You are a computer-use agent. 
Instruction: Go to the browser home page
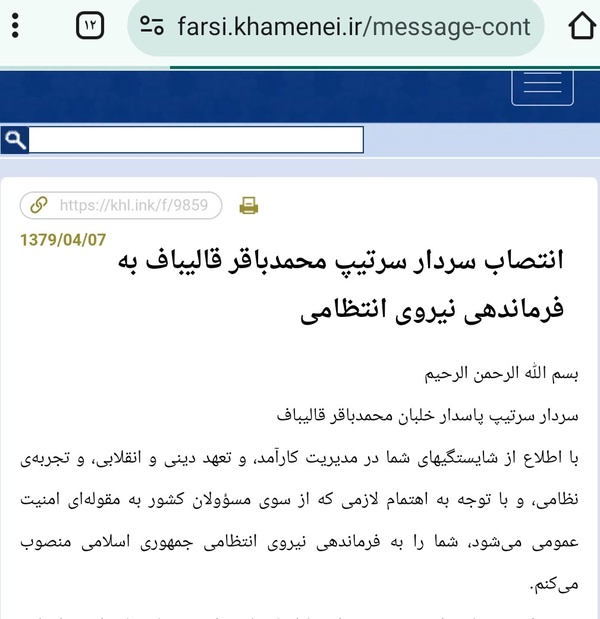tap(582, 26)
